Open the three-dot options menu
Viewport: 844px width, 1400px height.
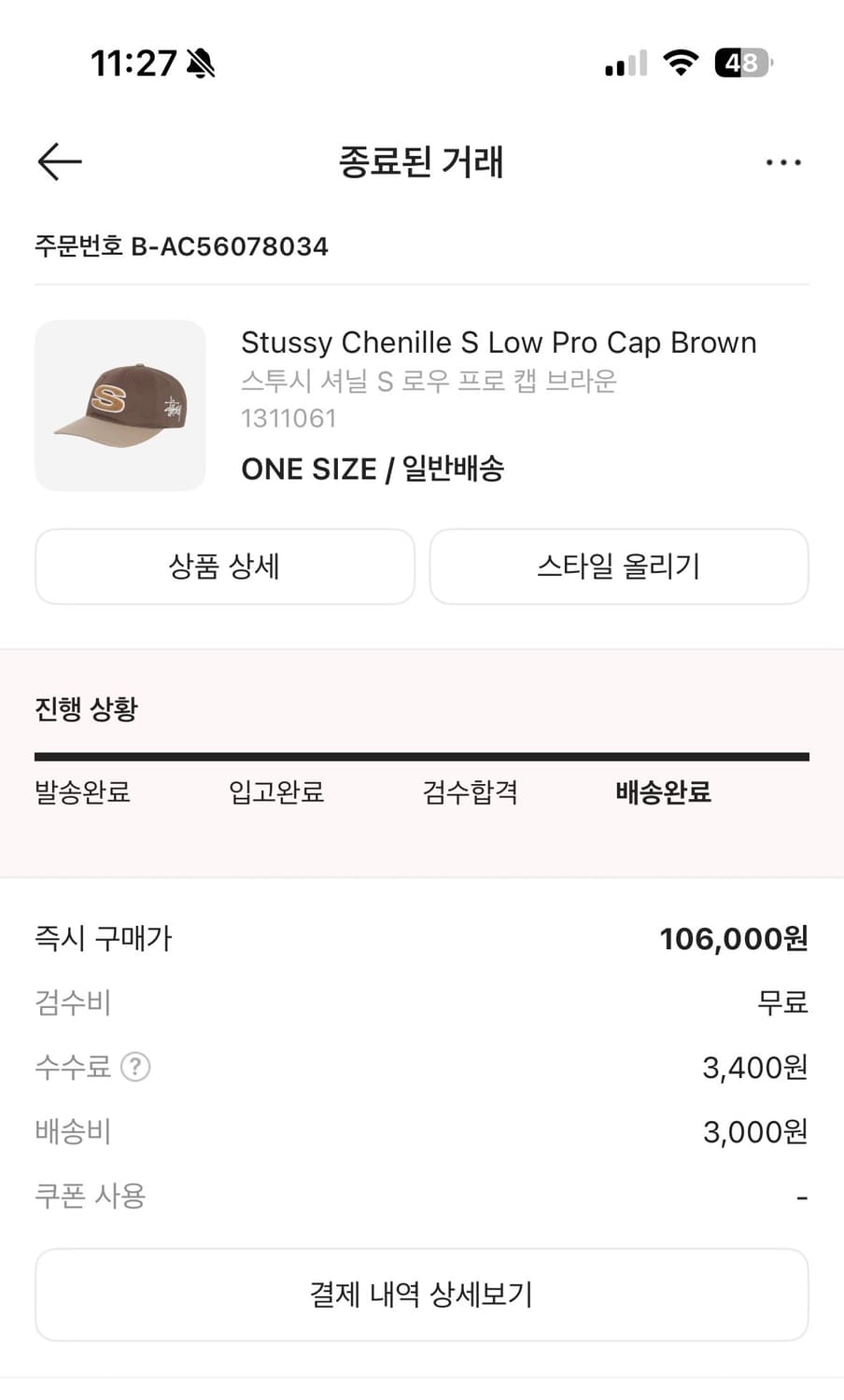point(783,161)
